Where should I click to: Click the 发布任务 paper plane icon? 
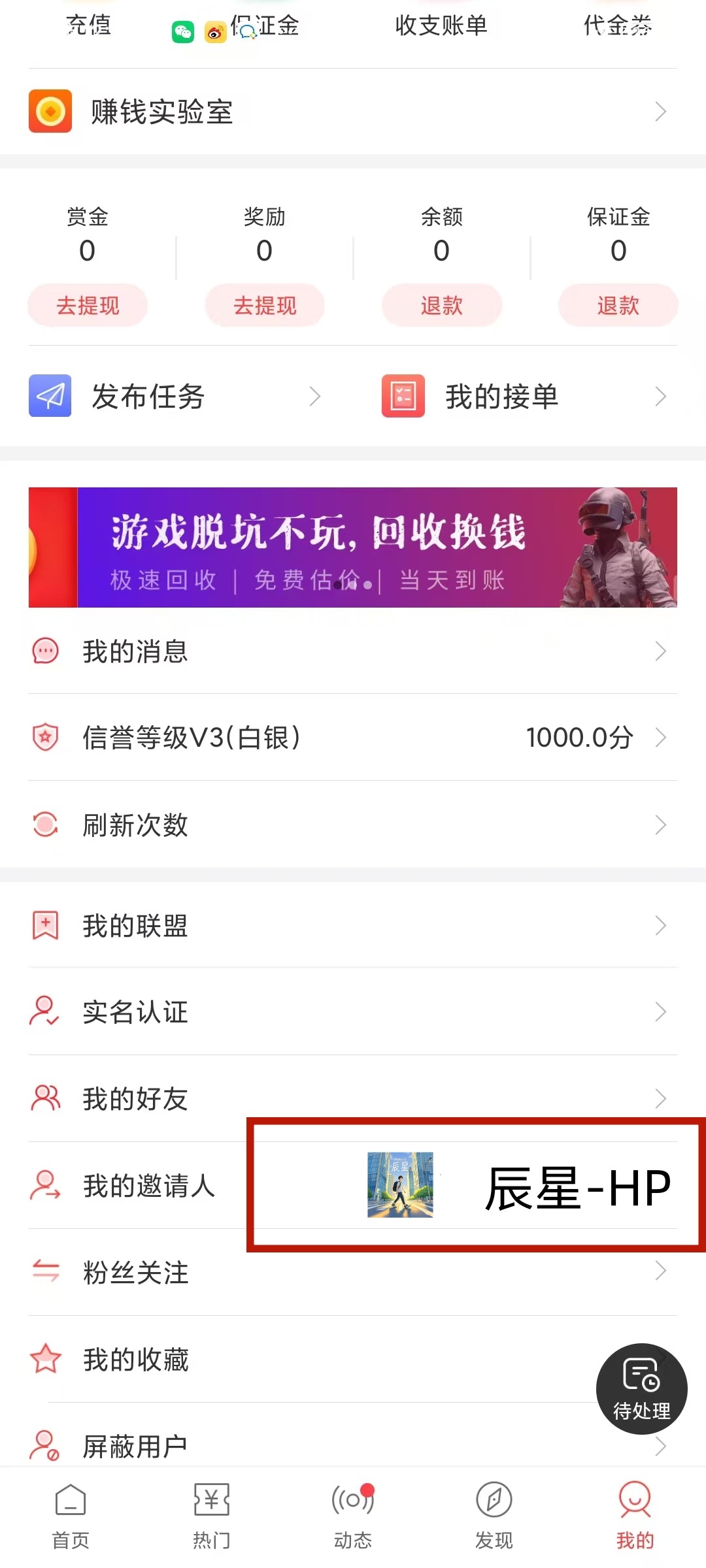coord(50,396)
